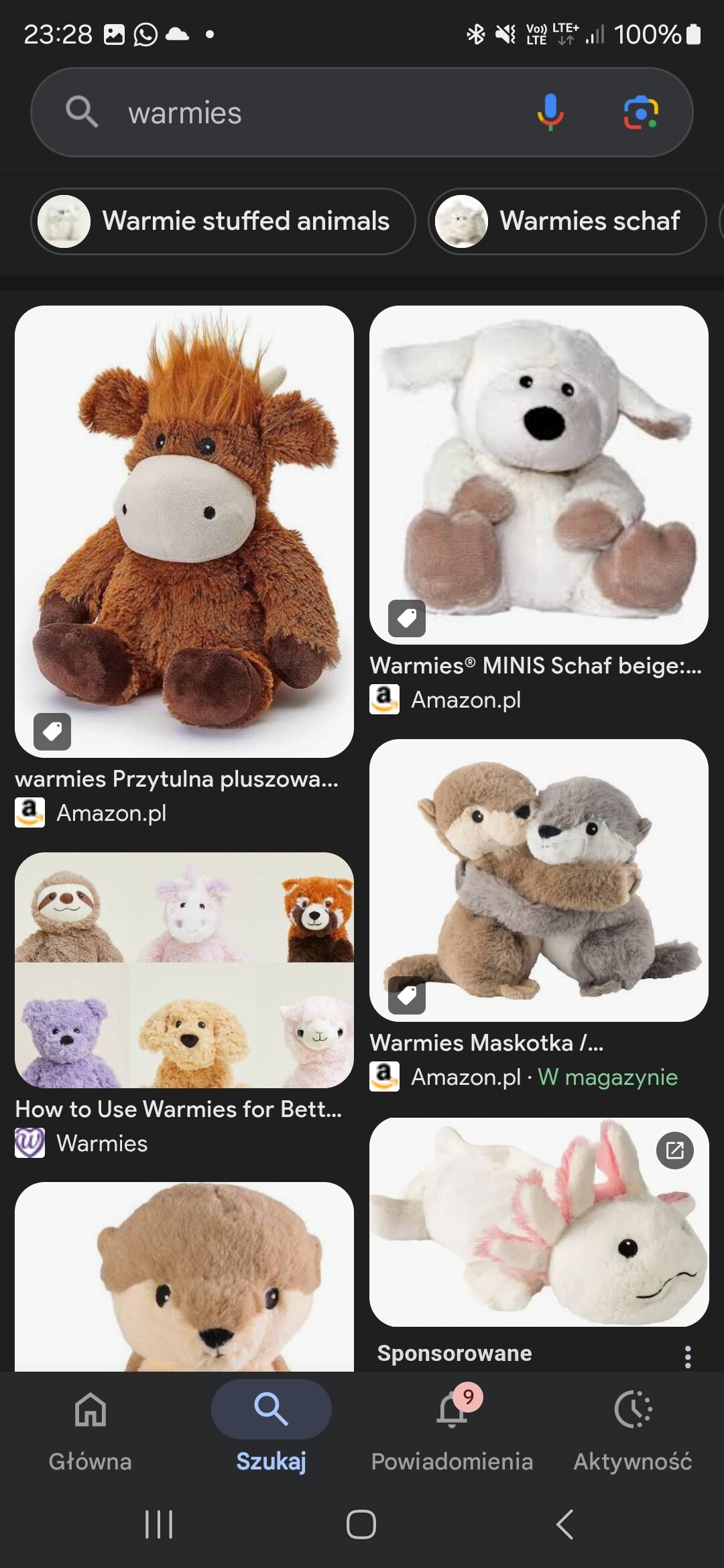Open Warmies Maskotka hugging otters result
The image size is (724, 1568).
tap(538, 880)
